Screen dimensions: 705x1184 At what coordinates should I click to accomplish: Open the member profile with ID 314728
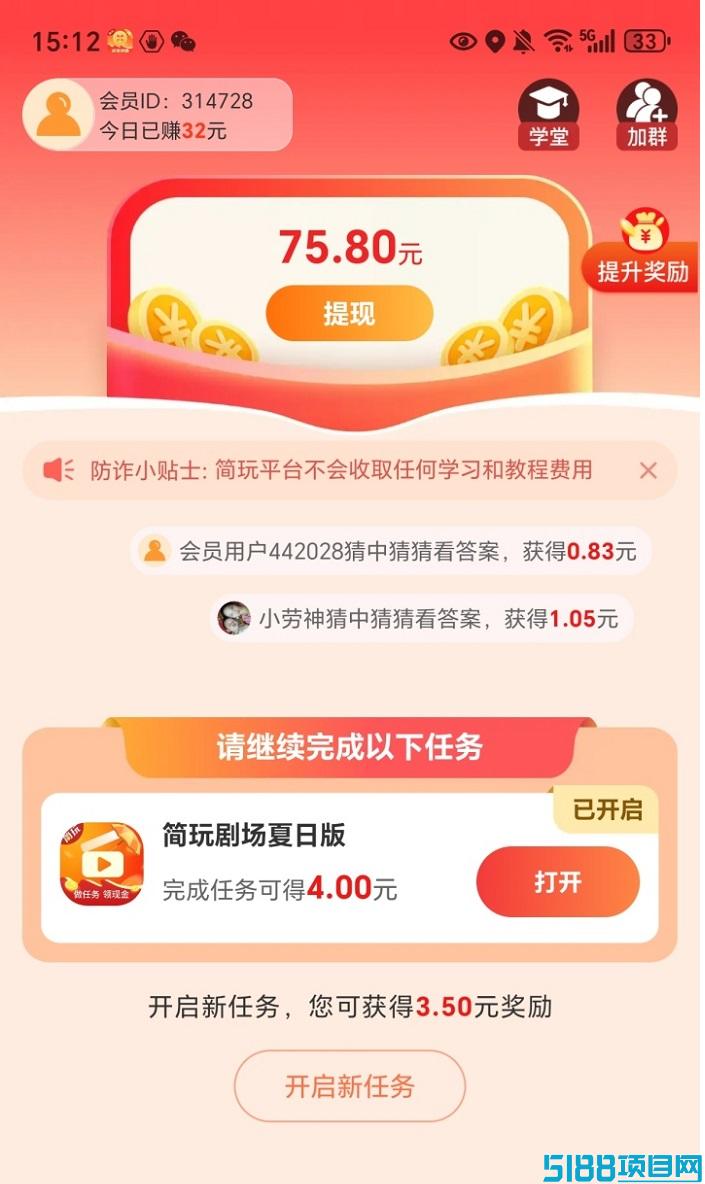pyautogui.click(x=157, y=115)
